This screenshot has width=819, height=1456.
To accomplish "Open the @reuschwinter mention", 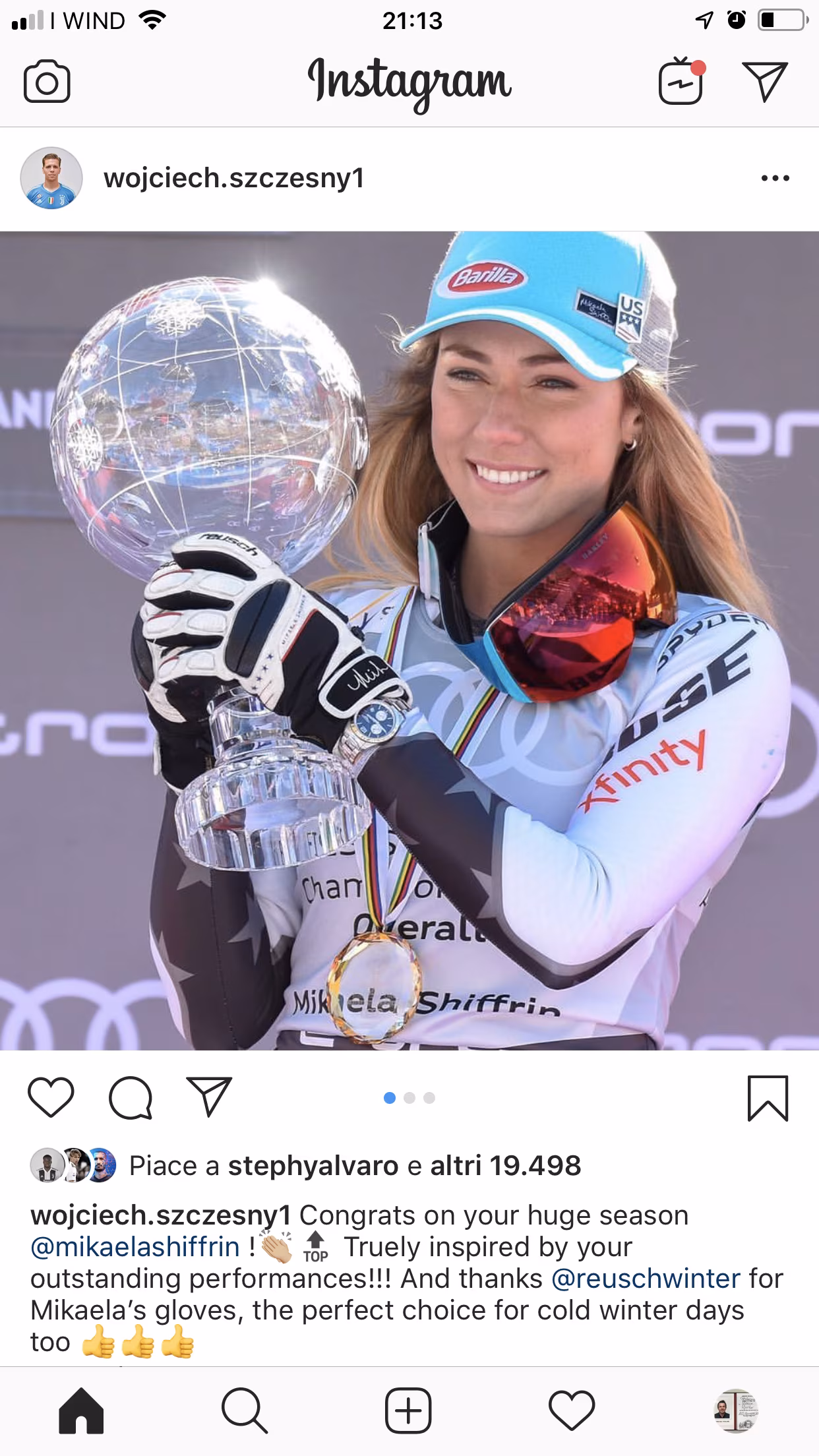I will pyautogui.click(x=646, y=1279).
